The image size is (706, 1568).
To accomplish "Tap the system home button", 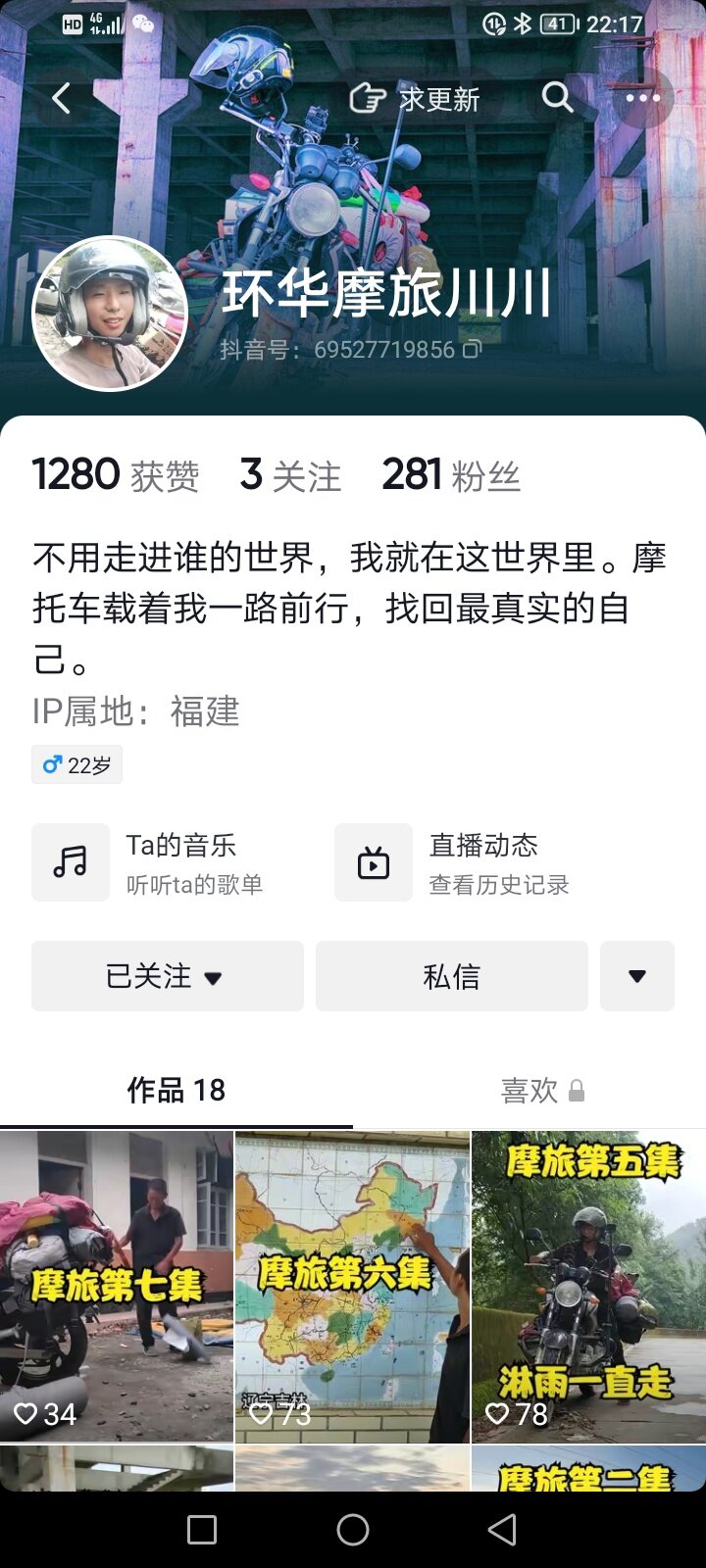I will pyautogui.click(x=353, y=1530).
